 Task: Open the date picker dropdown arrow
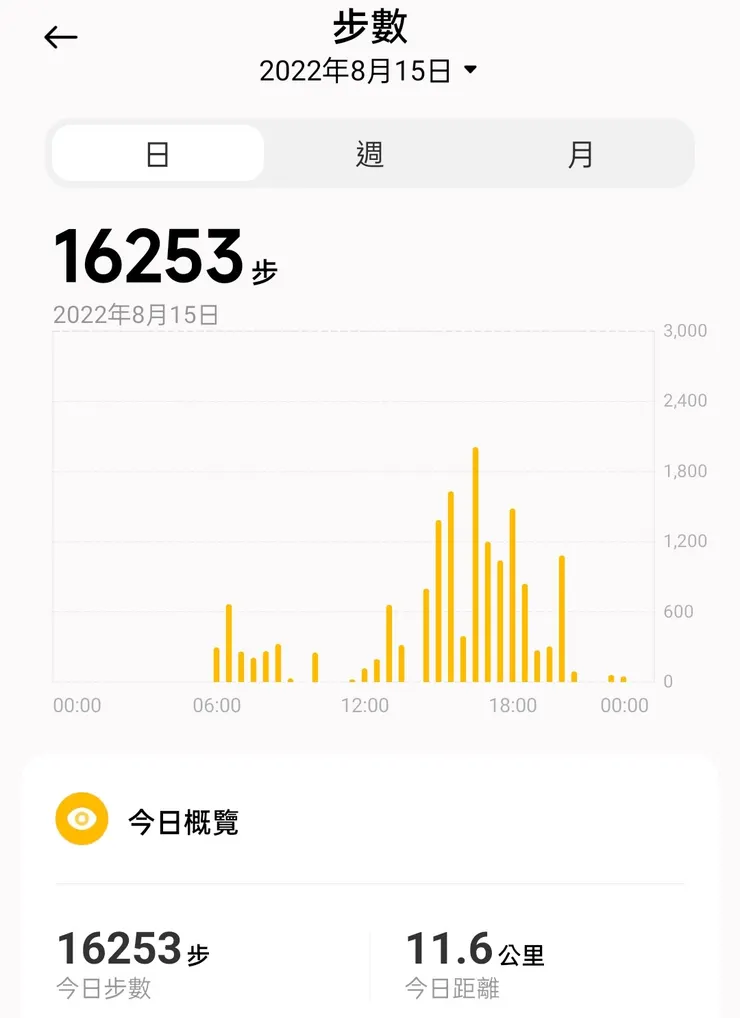tap(471, 70)
